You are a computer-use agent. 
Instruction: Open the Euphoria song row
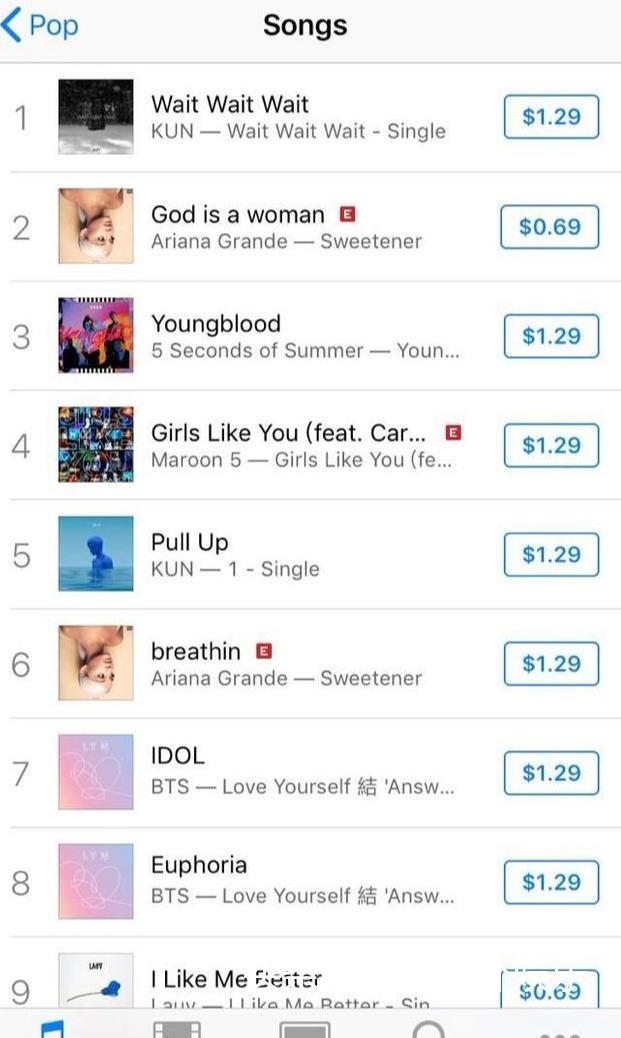310,882
